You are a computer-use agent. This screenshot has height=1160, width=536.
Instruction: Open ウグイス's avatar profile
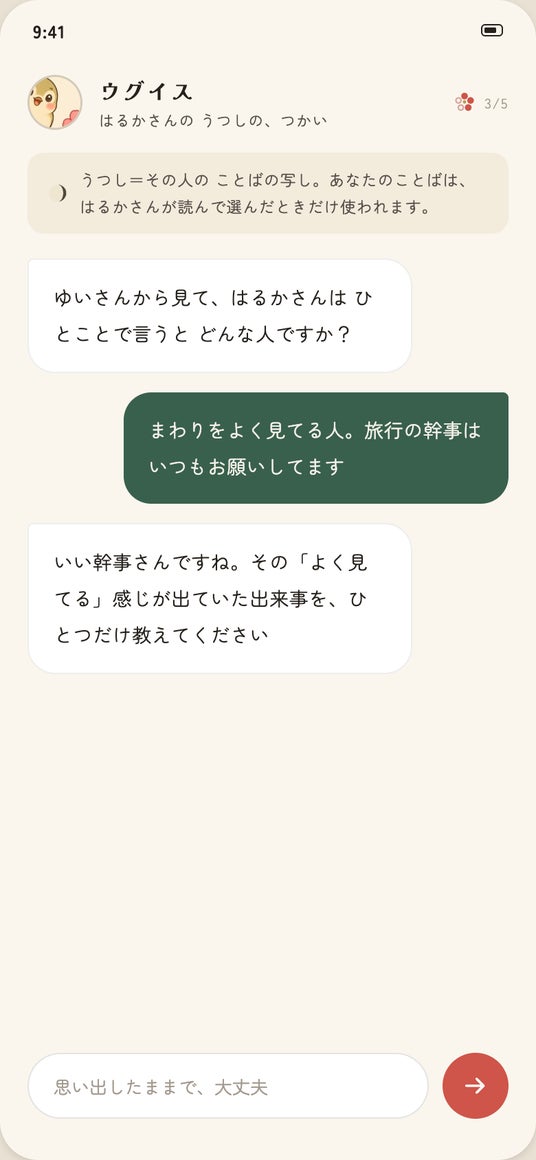point(55,102)
